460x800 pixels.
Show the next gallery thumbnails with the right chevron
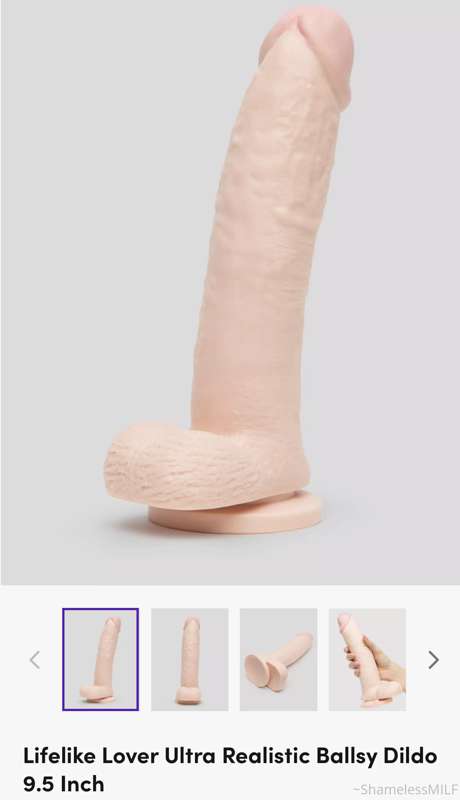point(433,660)
